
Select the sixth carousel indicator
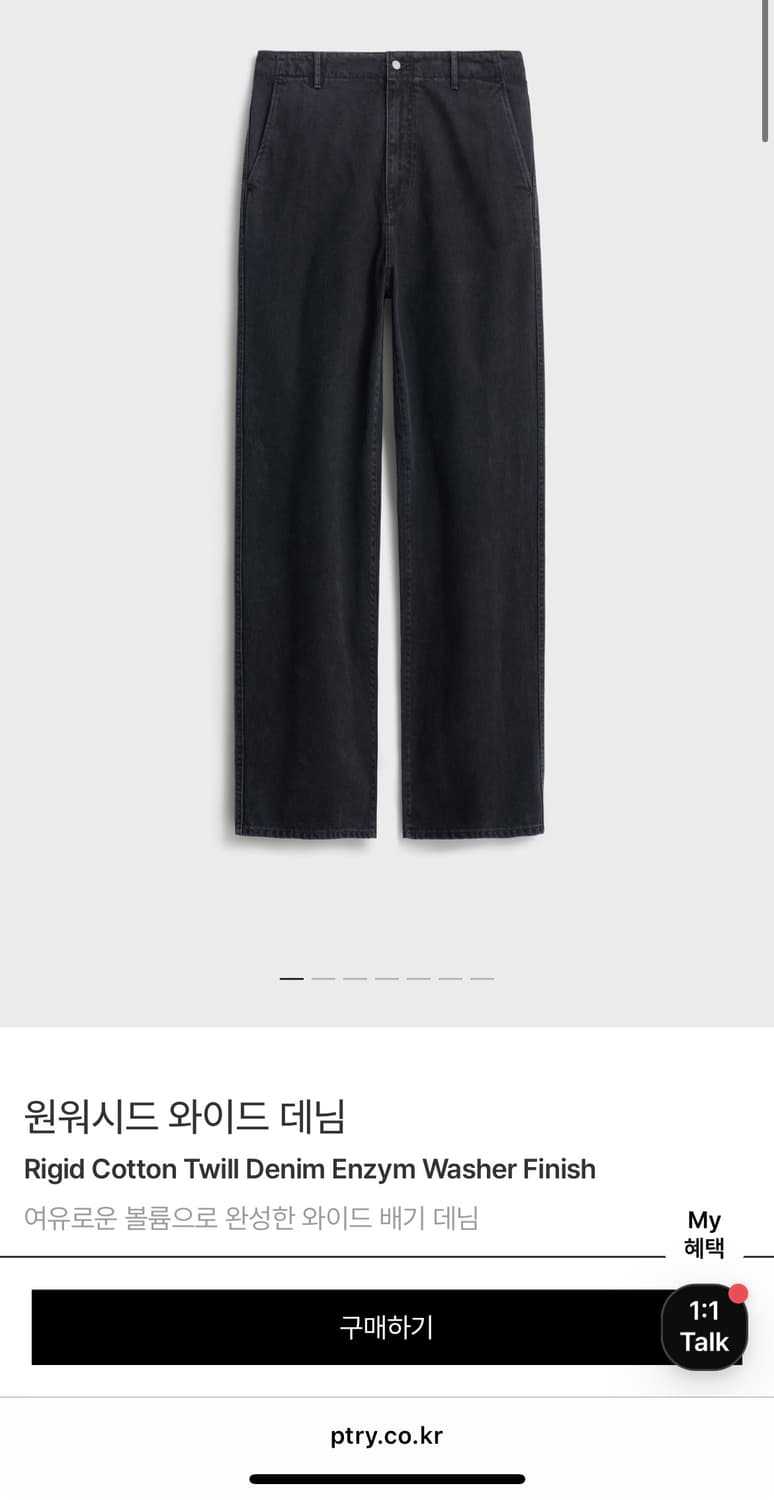[x=452, y=977]
